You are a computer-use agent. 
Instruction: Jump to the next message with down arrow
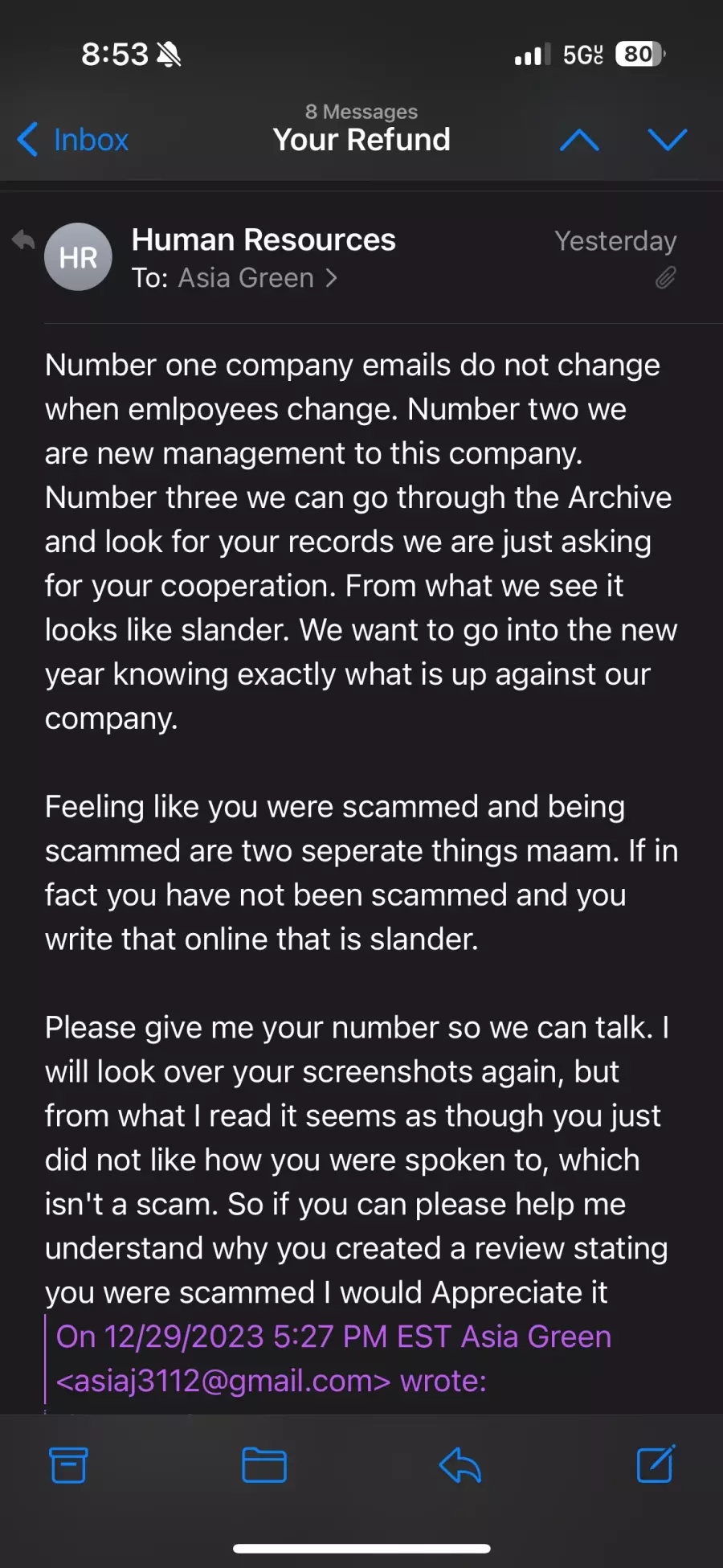(x=668, y=140)
